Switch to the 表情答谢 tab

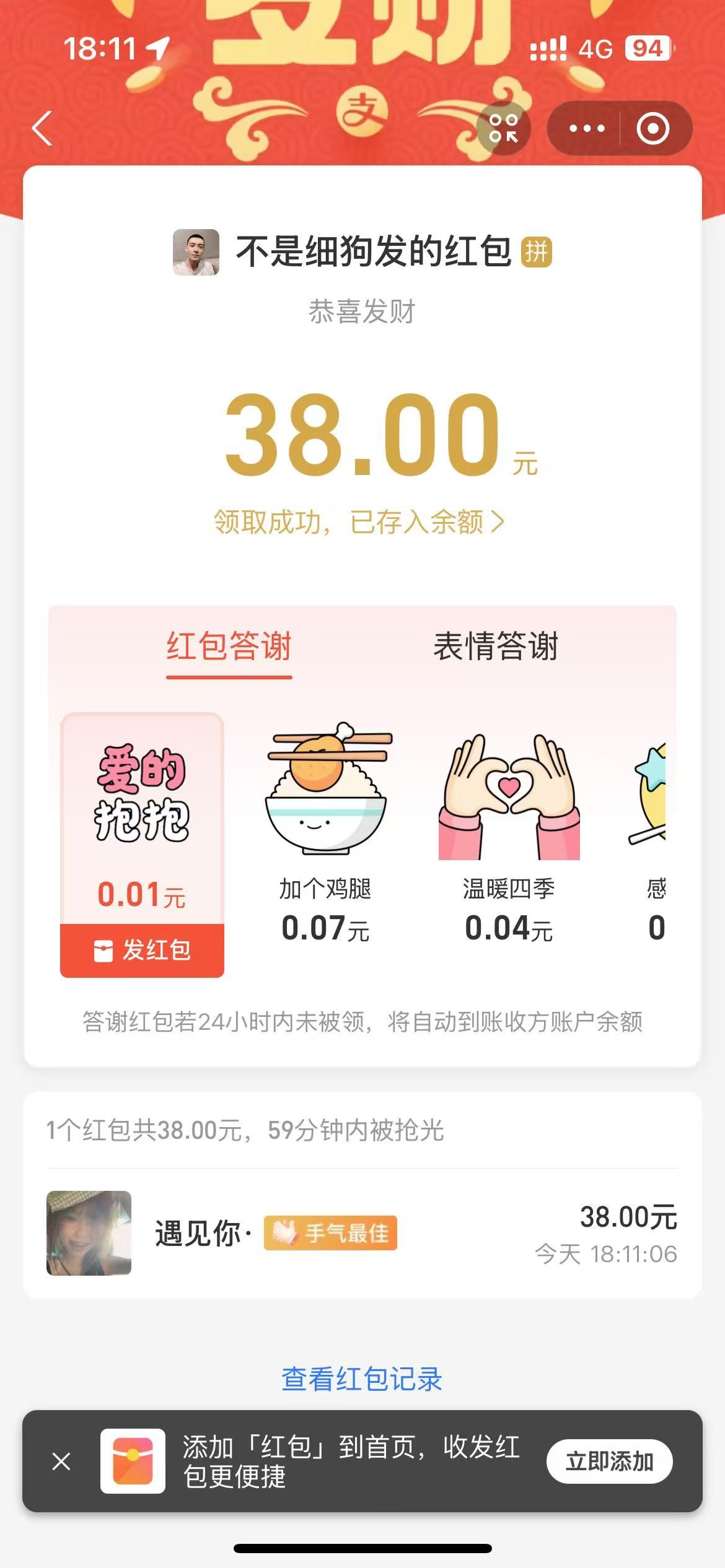pyautogui.click(x=496, y=647)
